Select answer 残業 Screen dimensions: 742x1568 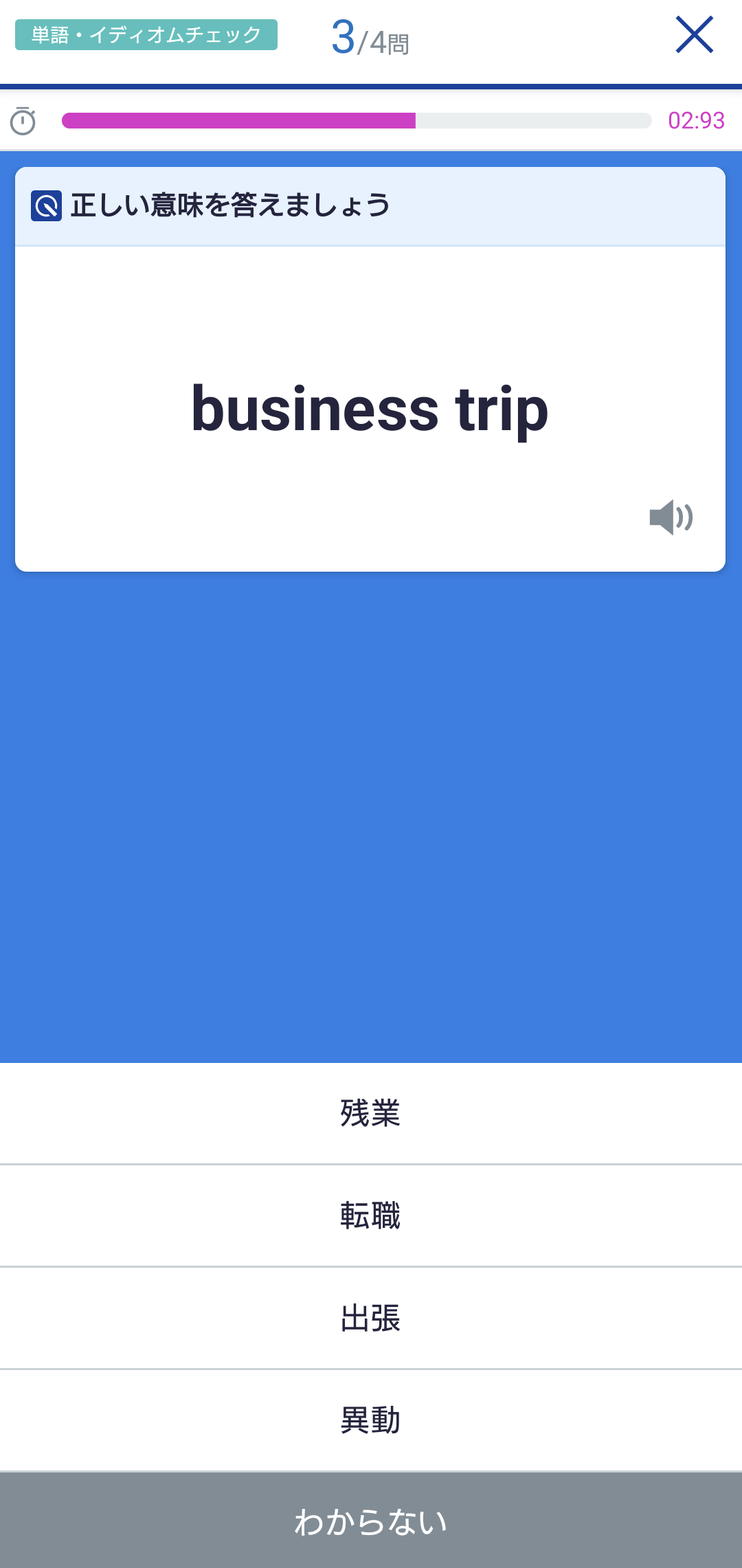click(x=371, y=1113)
